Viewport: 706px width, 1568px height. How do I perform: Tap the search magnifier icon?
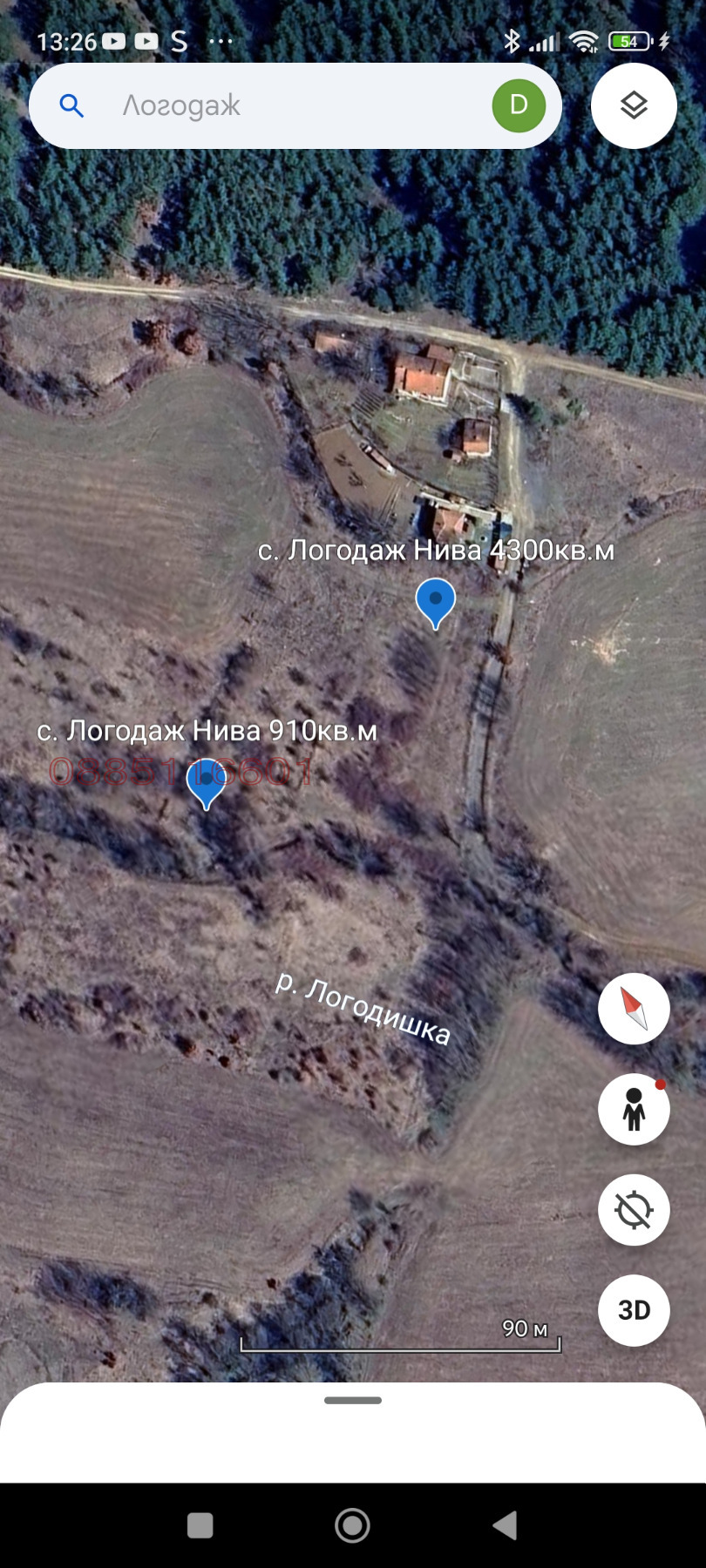tap(72, 105)
